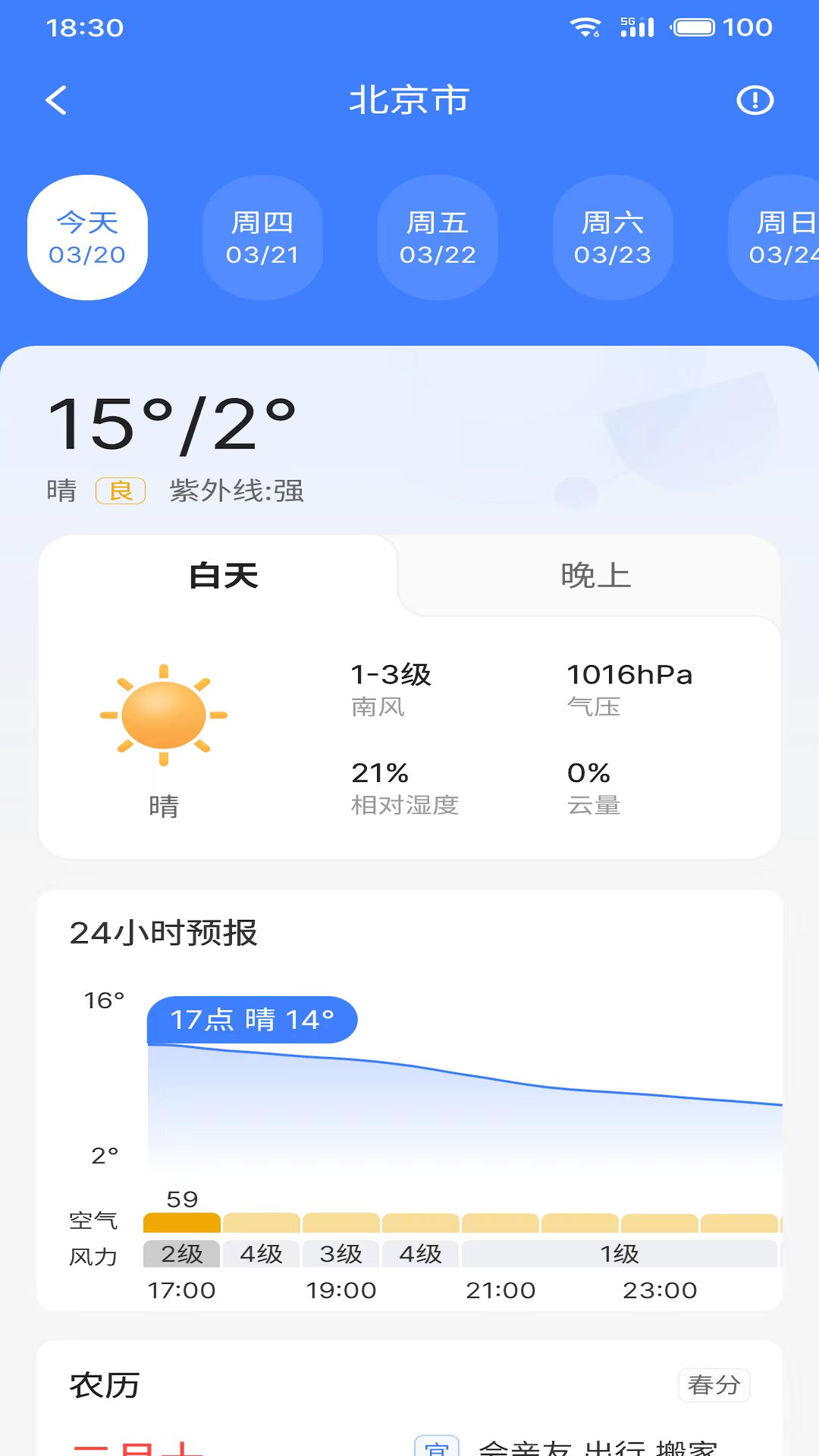Open the 农历 lunar calendar card
The height and width of the screenshot is (1456, 819).
pos(105,1386)
